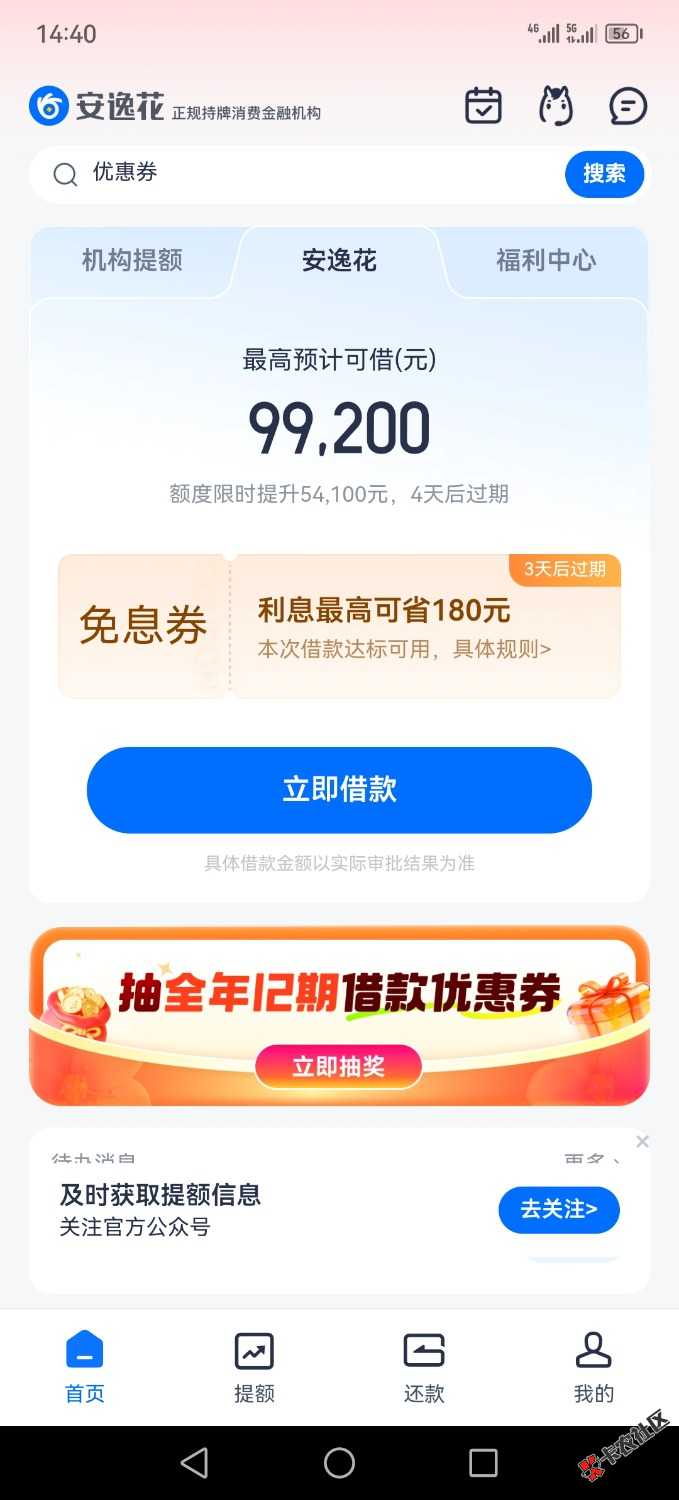The image size is (679, 1500).
Task: Select the 安逸花 tab
Action: point(339,261)
